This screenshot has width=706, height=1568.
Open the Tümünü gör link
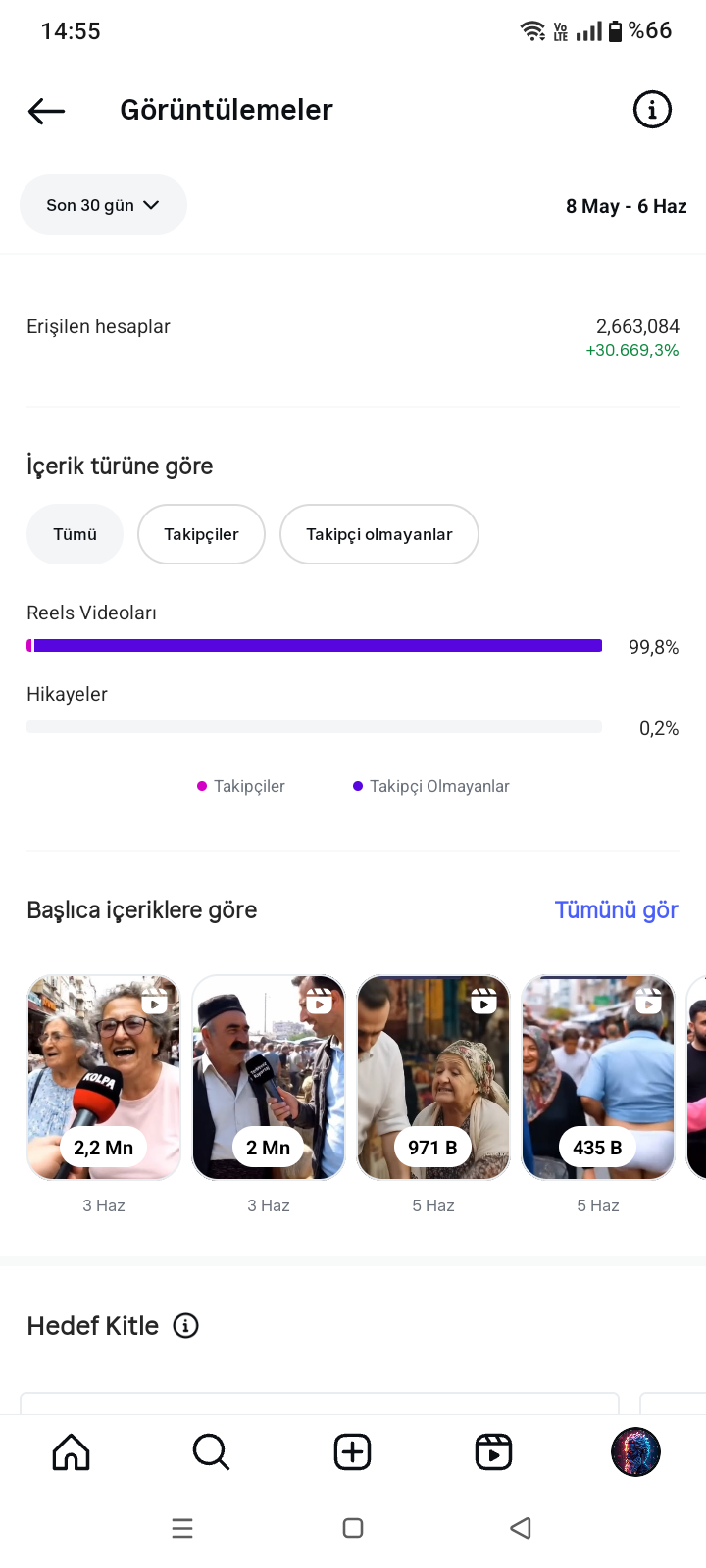pos(616,909)
